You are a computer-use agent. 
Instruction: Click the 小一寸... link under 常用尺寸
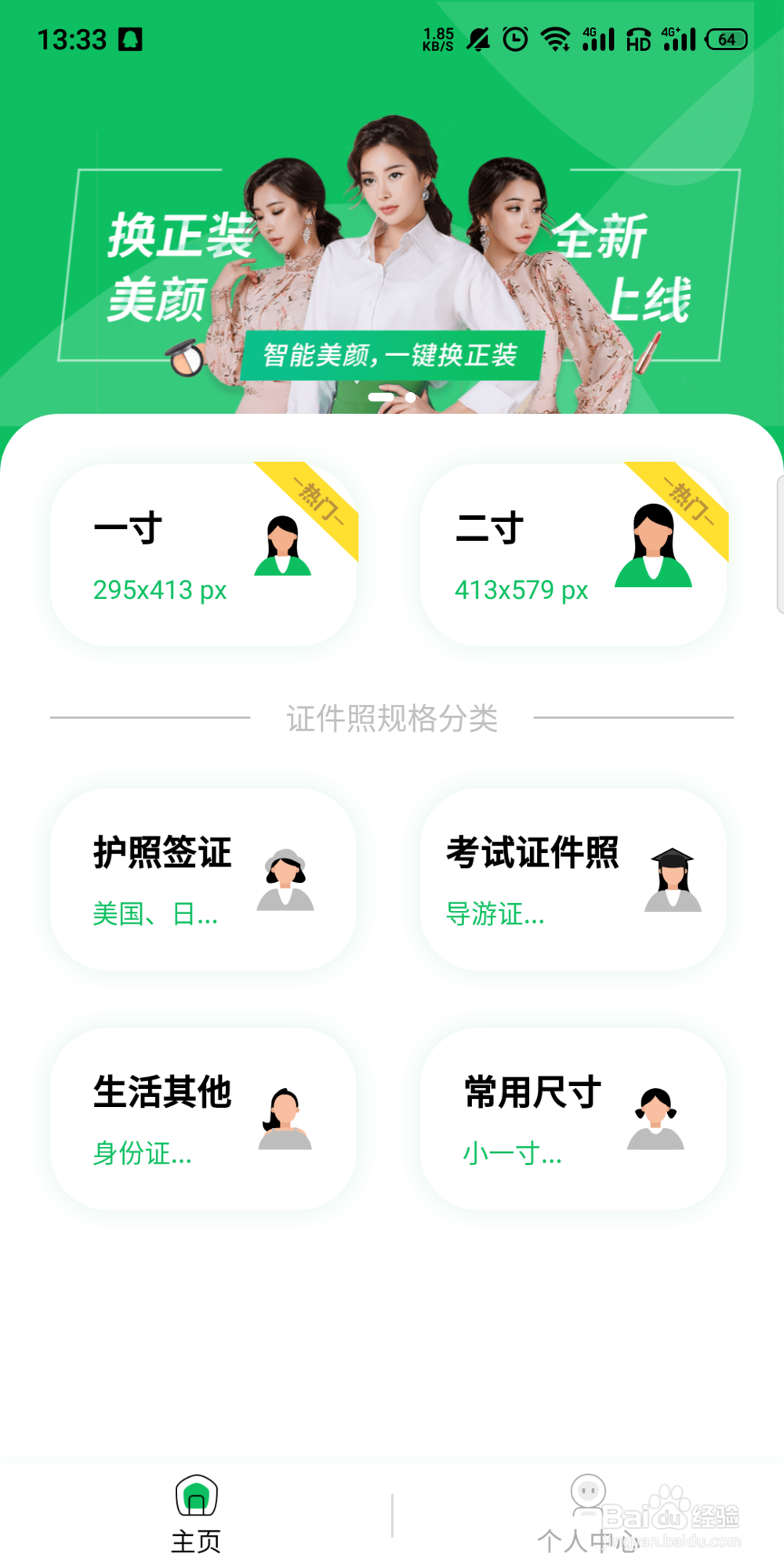510,1153
